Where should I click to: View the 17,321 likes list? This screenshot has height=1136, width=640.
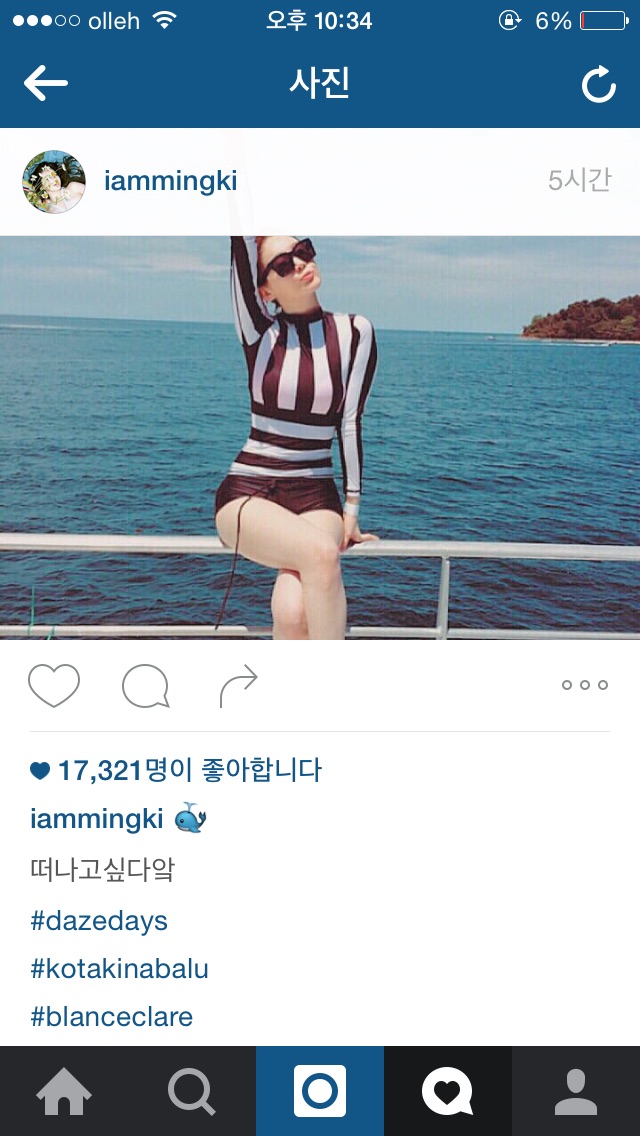point(176,770)
